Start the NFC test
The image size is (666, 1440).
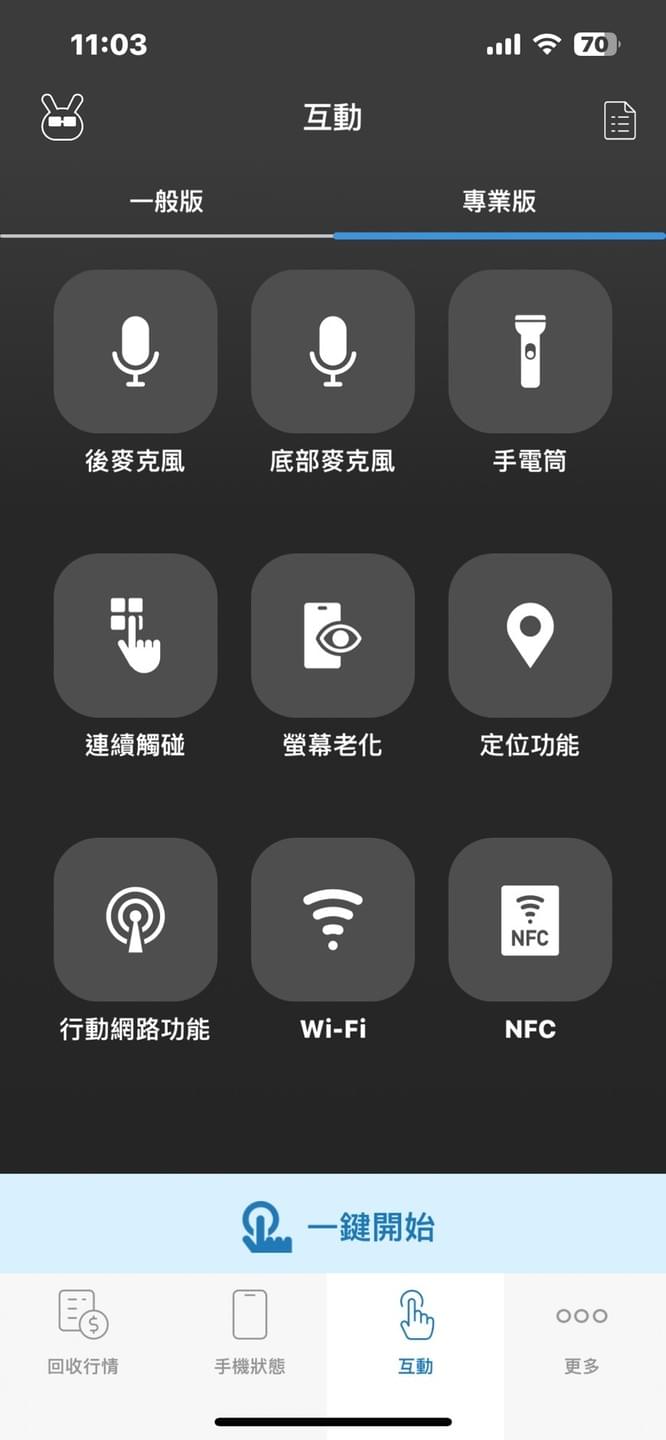tap(530, 919)
